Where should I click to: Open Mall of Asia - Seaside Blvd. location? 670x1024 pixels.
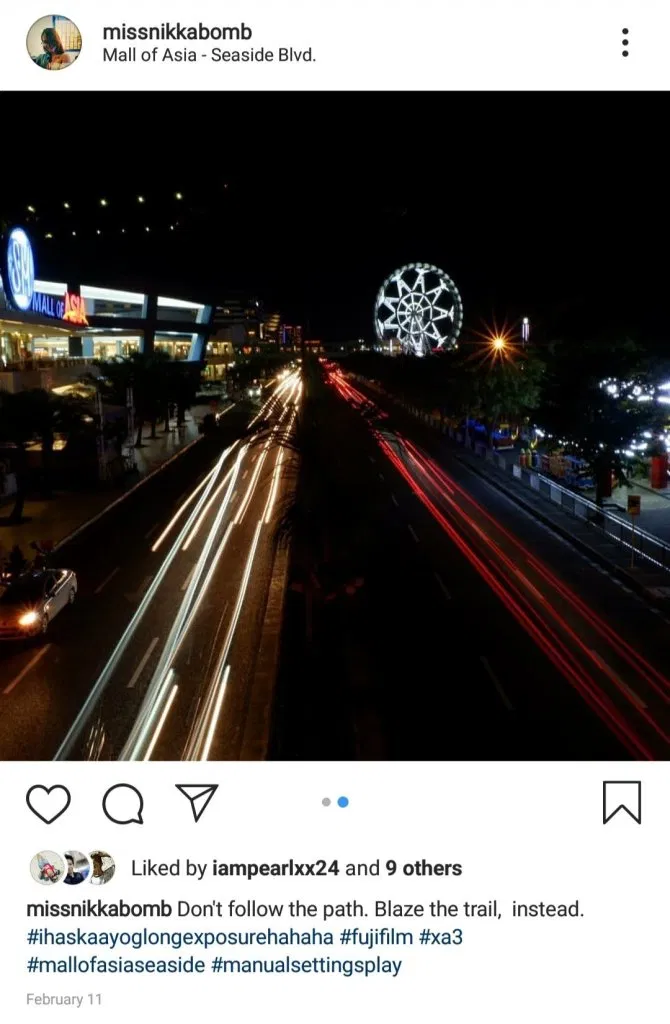[x=208, y=56]
